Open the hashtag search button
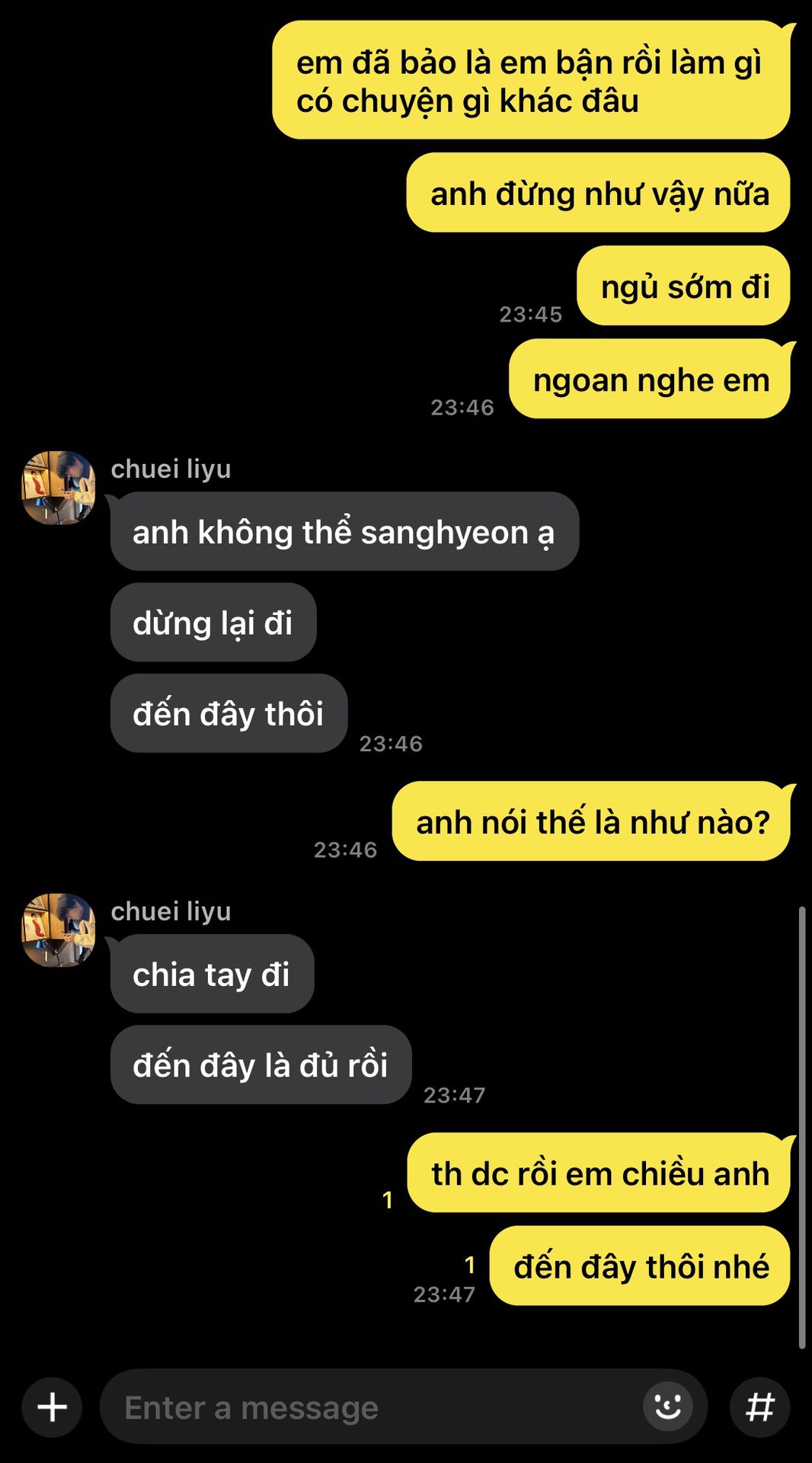 (x=759, y=1407)
